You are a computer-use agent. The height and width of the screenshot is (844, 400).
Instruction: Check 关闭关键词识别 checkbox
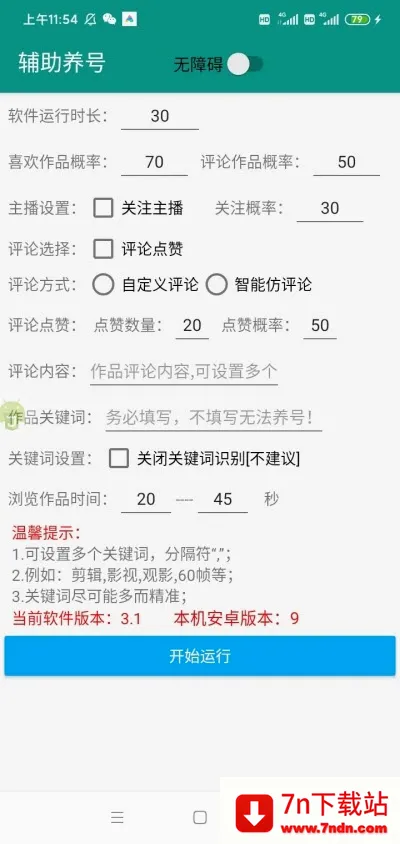119,459
